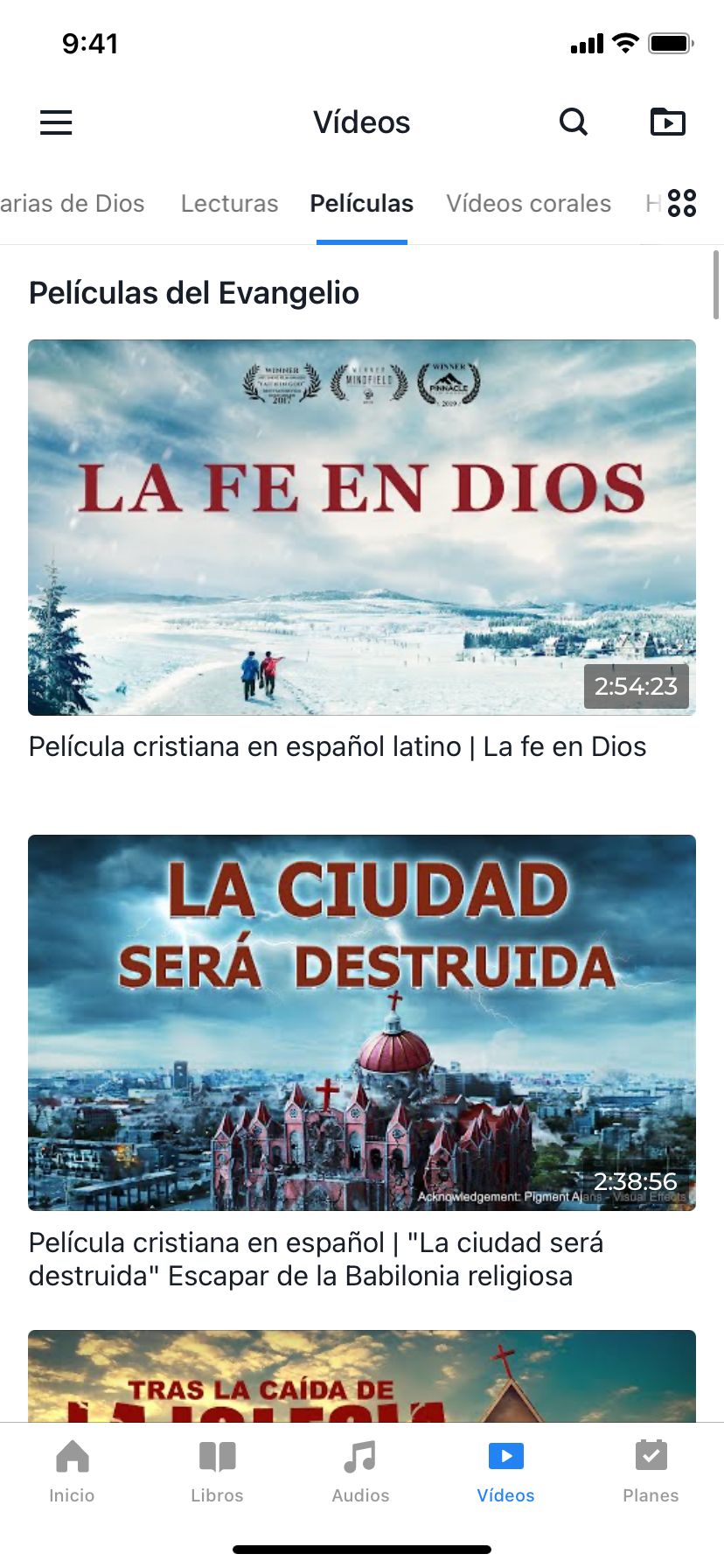Open the Audios tab

[x=360, y=1472]
